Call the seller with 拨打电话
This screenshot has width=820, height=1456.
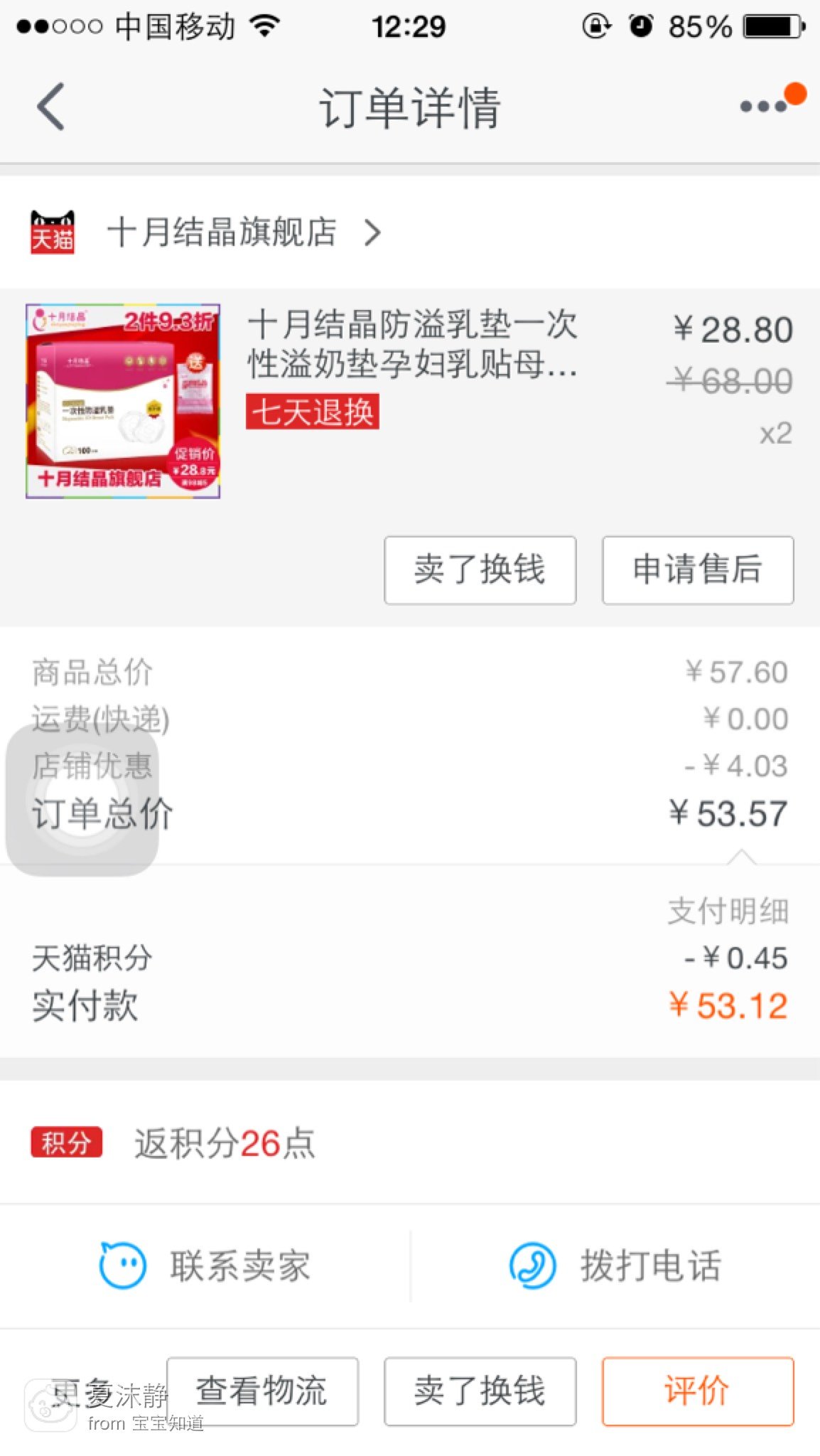(615, 1265)
